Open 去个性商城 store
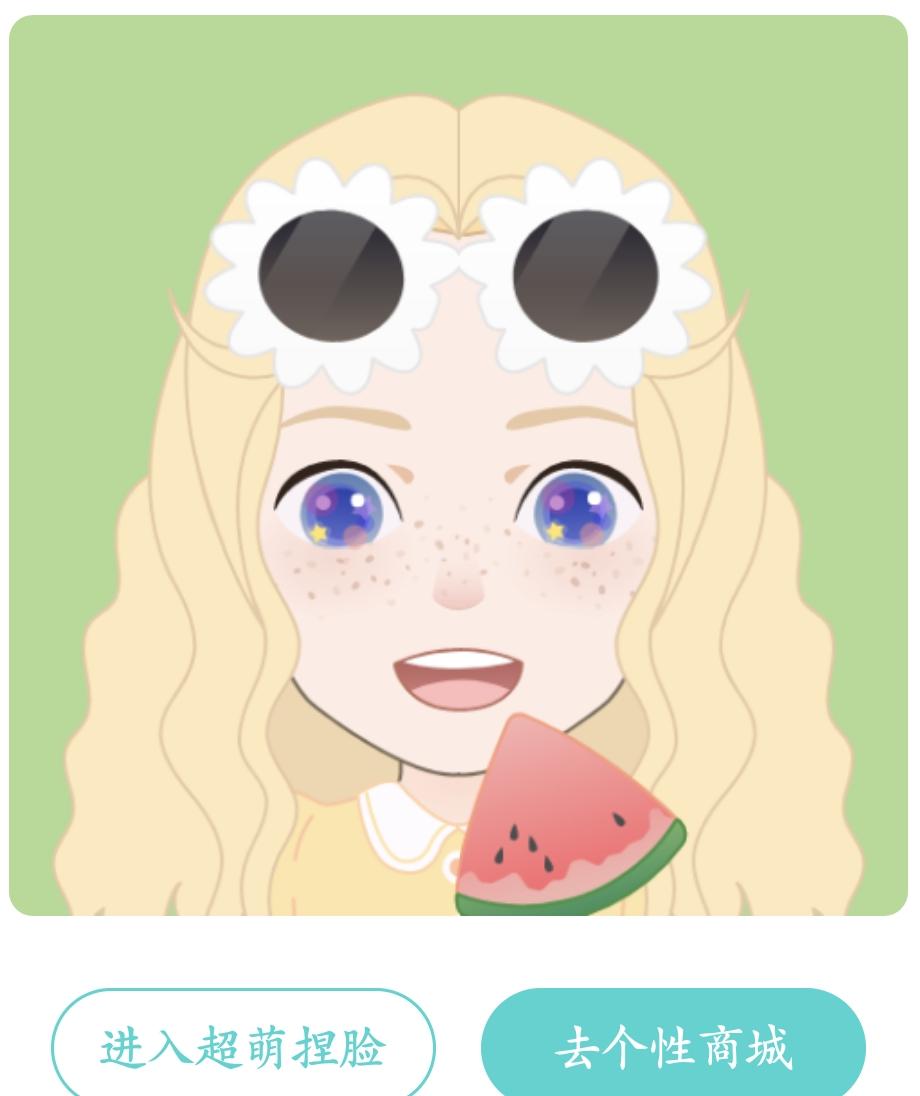The height and width of the screenshot is (1096, 920). (673, 1047)
